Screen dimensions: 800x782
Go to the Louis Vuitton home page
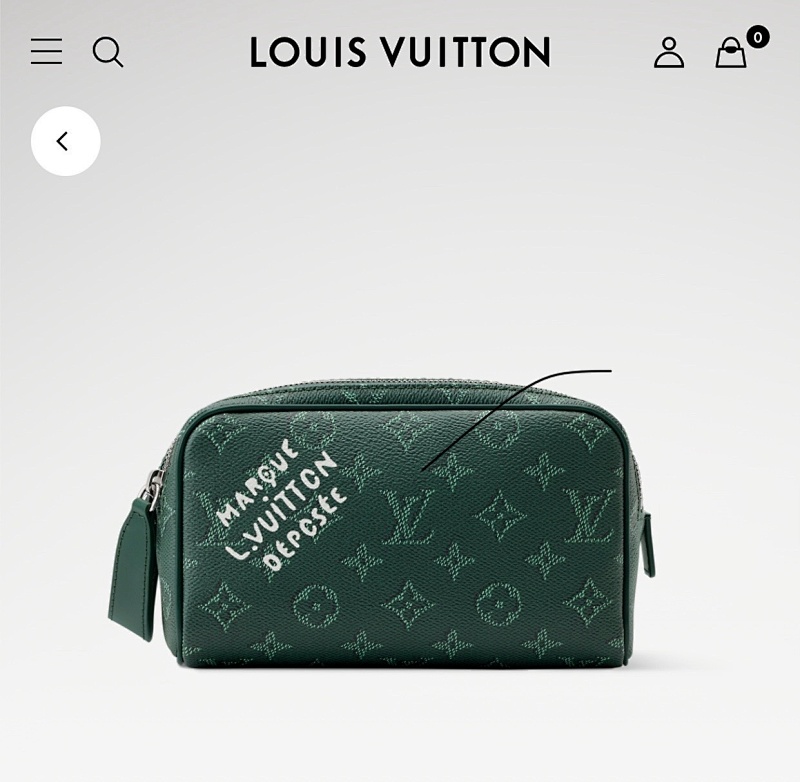(x=400, y=52)
